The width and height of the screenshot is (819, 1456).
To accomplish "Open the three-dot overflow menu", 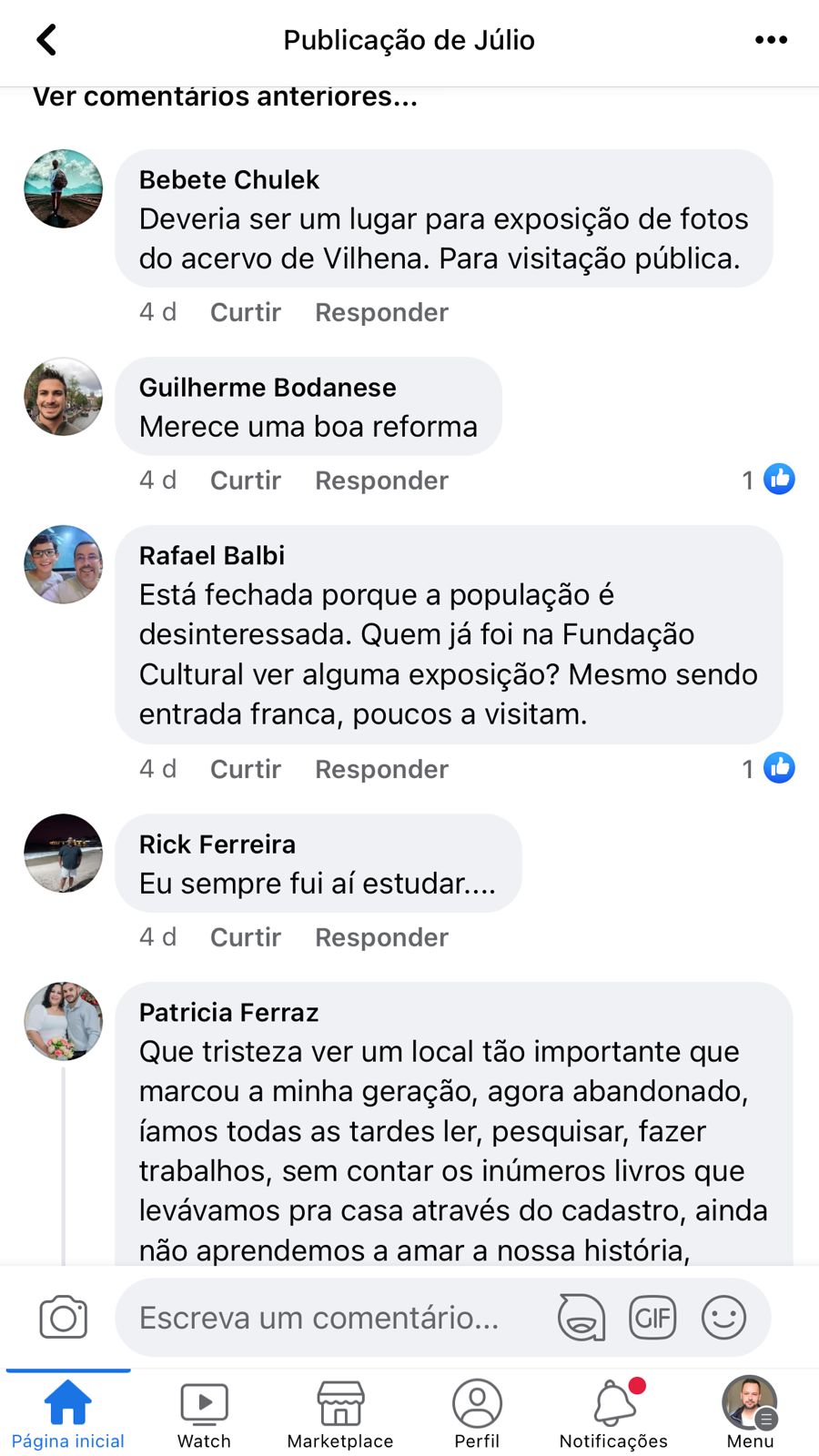I will click(771, 40).
